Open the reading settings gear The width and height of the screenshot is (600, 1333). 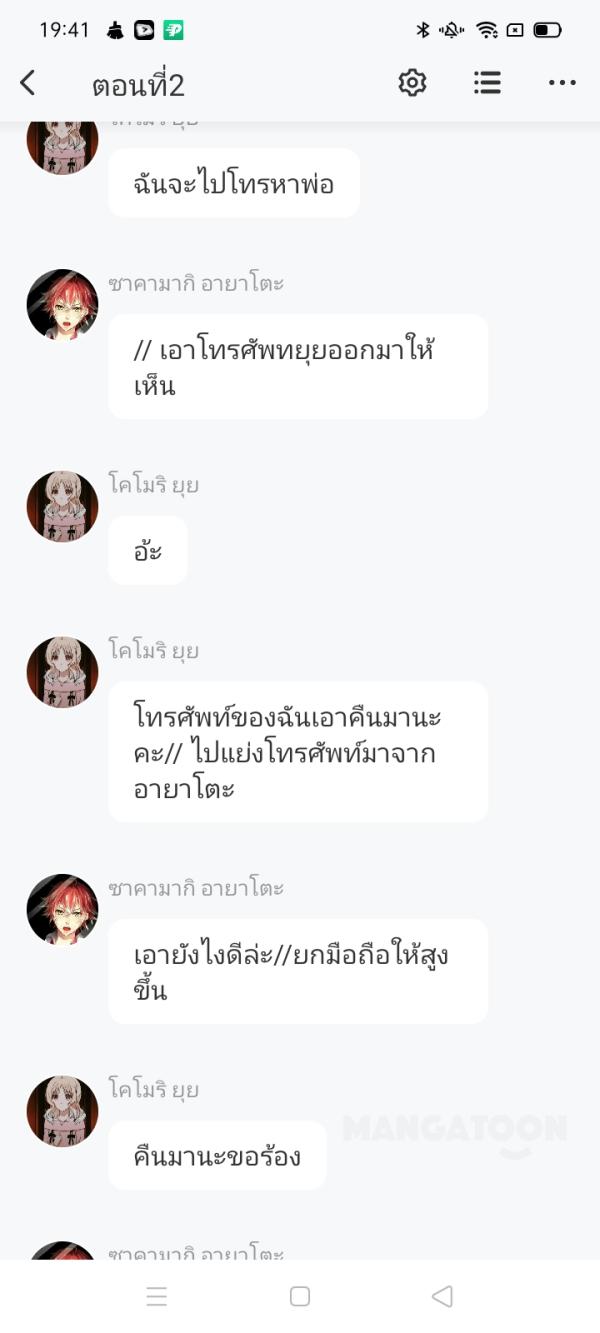412,83
